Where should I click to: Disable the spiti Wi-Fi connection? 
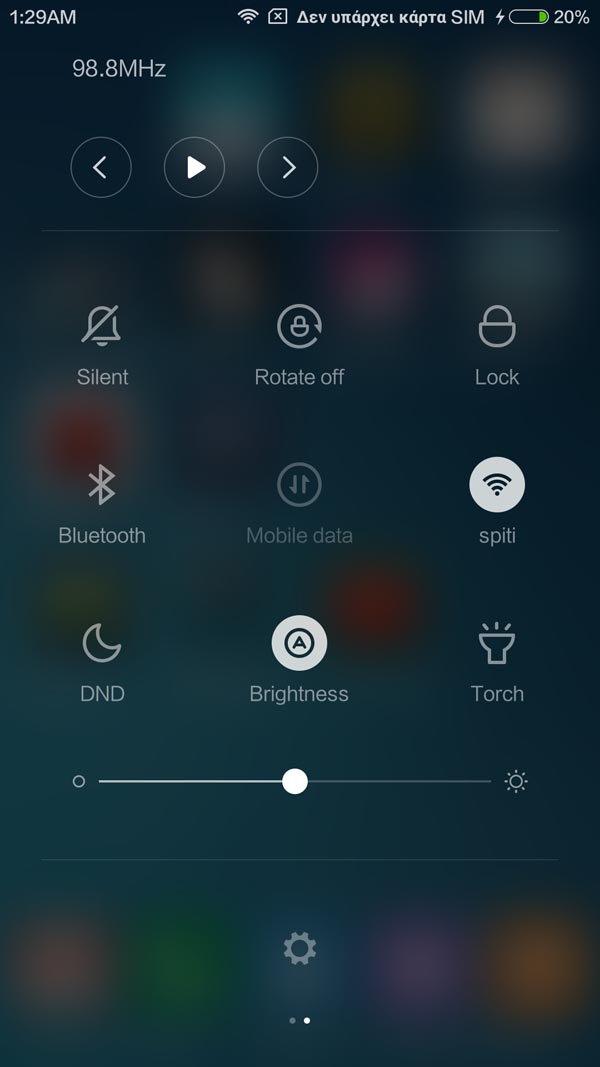point(497,485)
